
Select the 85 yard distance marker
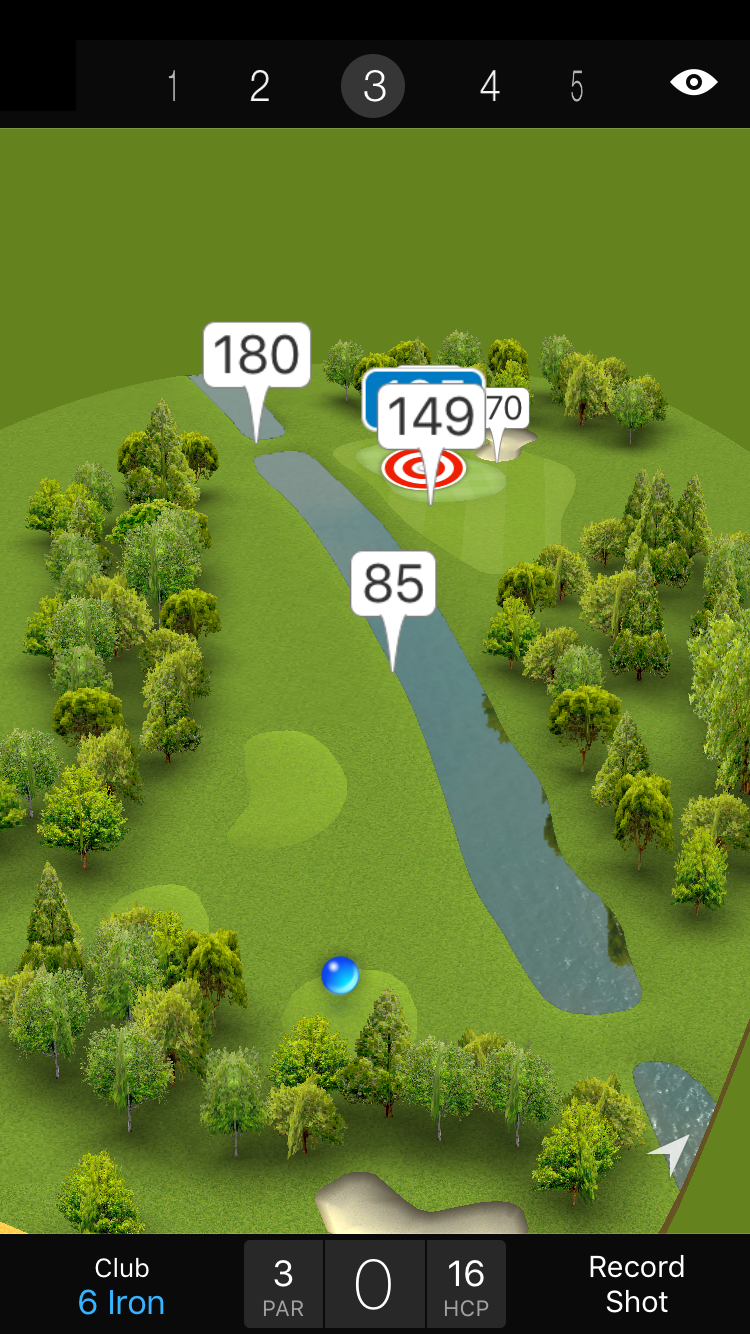[x=393, y=584]
